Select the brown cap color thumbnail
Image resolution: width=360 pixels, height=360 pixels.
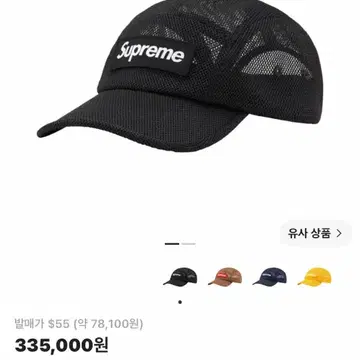(225, 277)
